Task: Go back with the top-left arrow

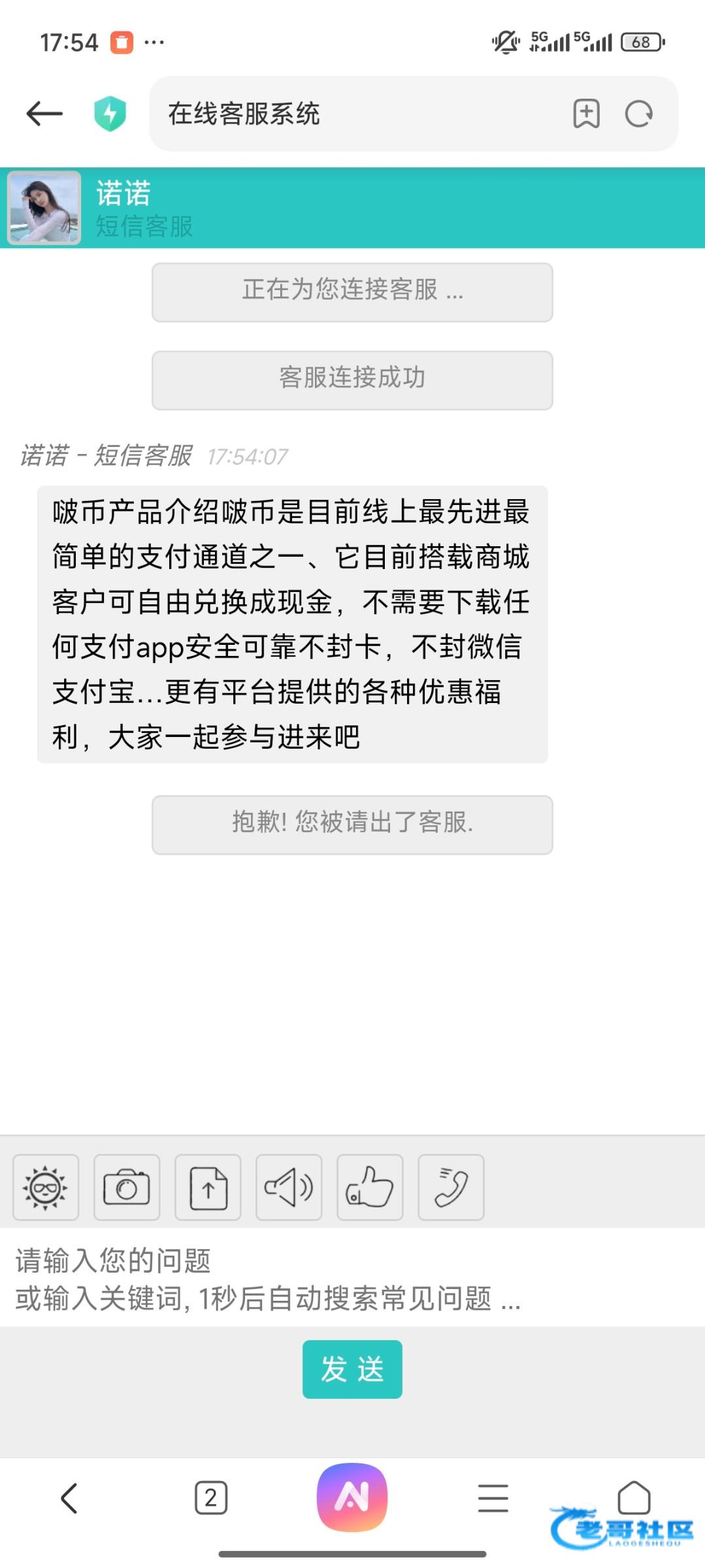Action: click(x=44, y=114)
